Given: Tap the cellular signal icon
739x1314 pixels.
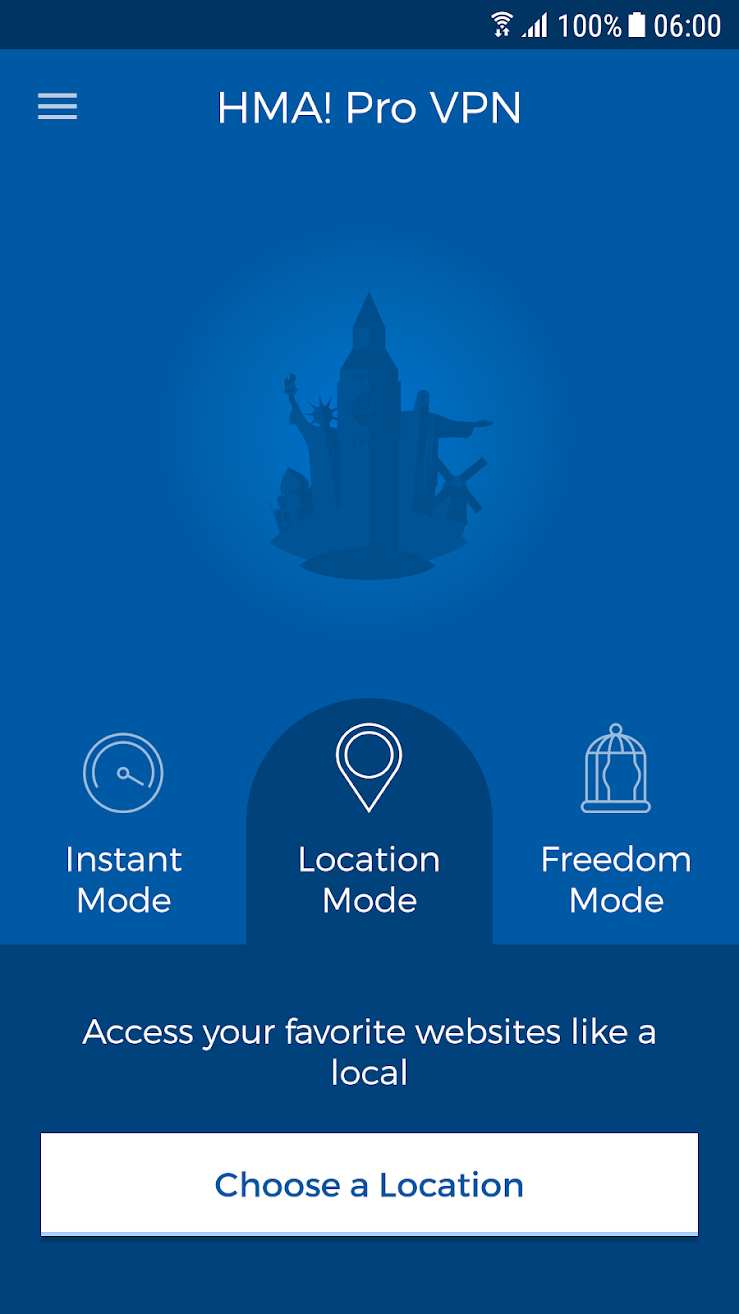Looking at the screenshot, I should [x=533, y=23].
